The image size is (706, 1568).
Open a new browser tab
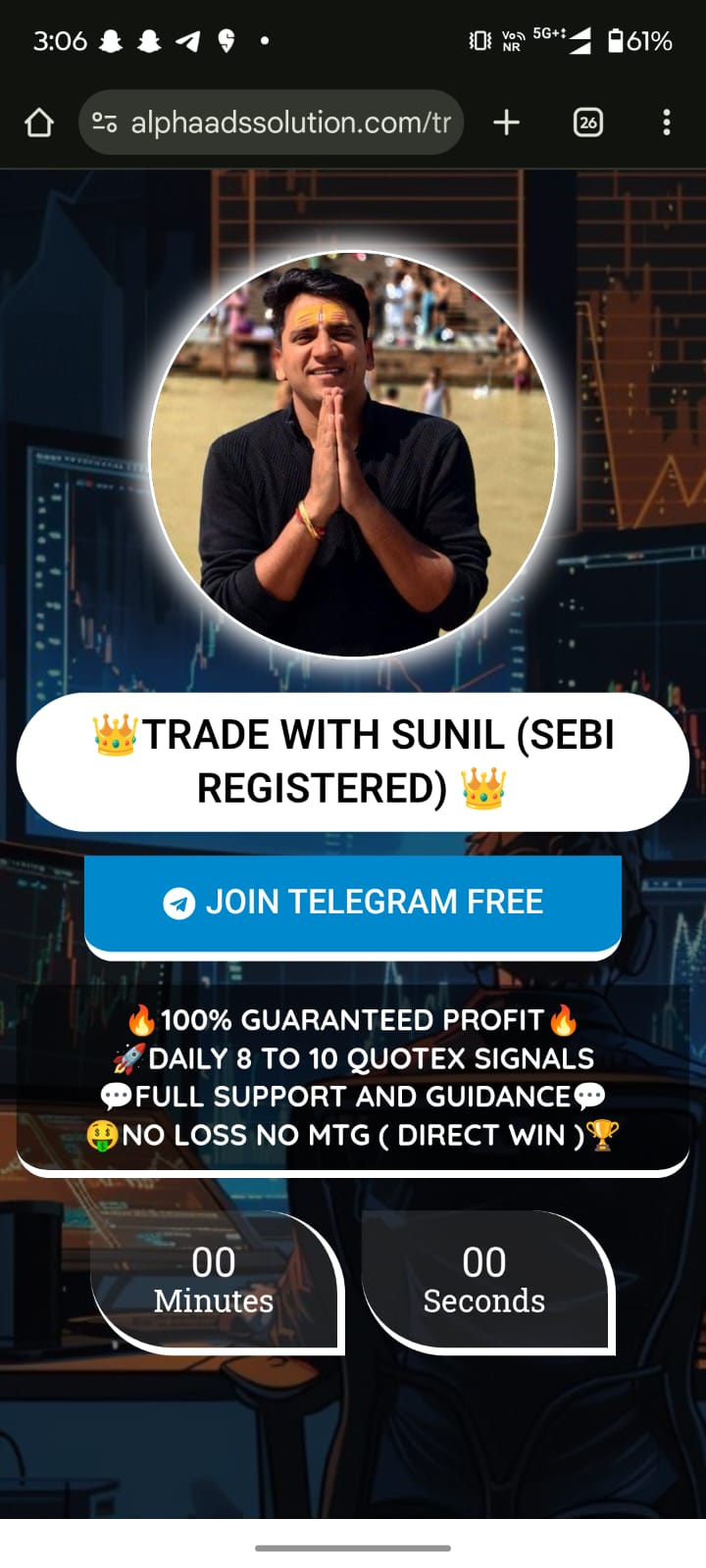[506, 122]
